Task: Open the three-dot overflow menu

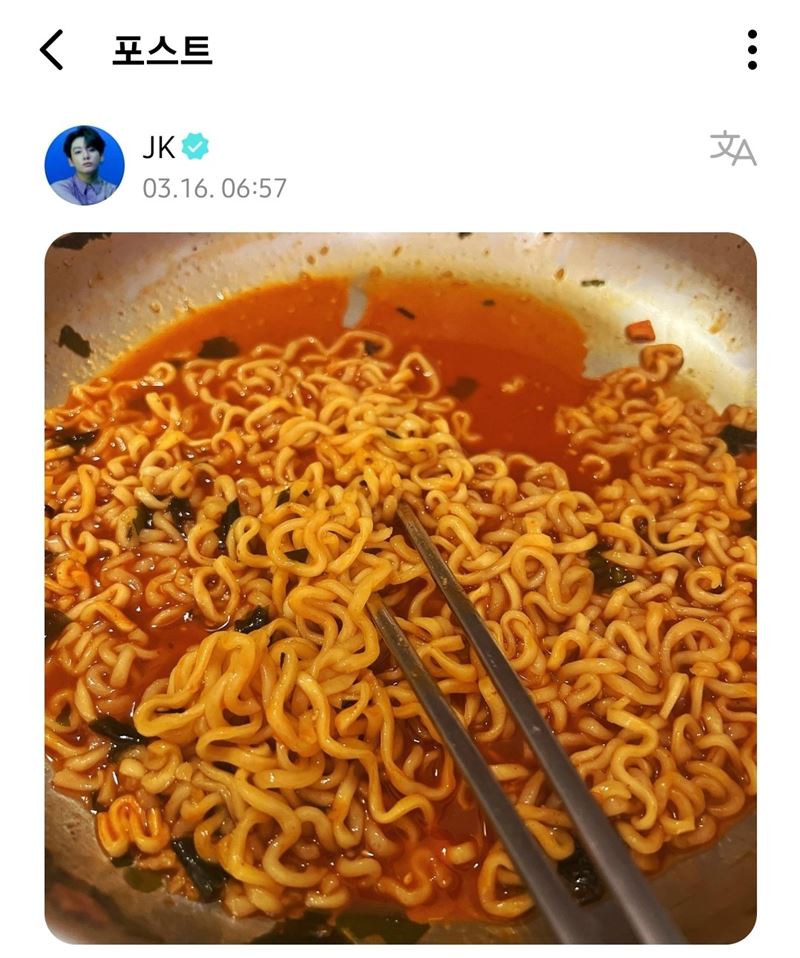Action: point(751,50)
